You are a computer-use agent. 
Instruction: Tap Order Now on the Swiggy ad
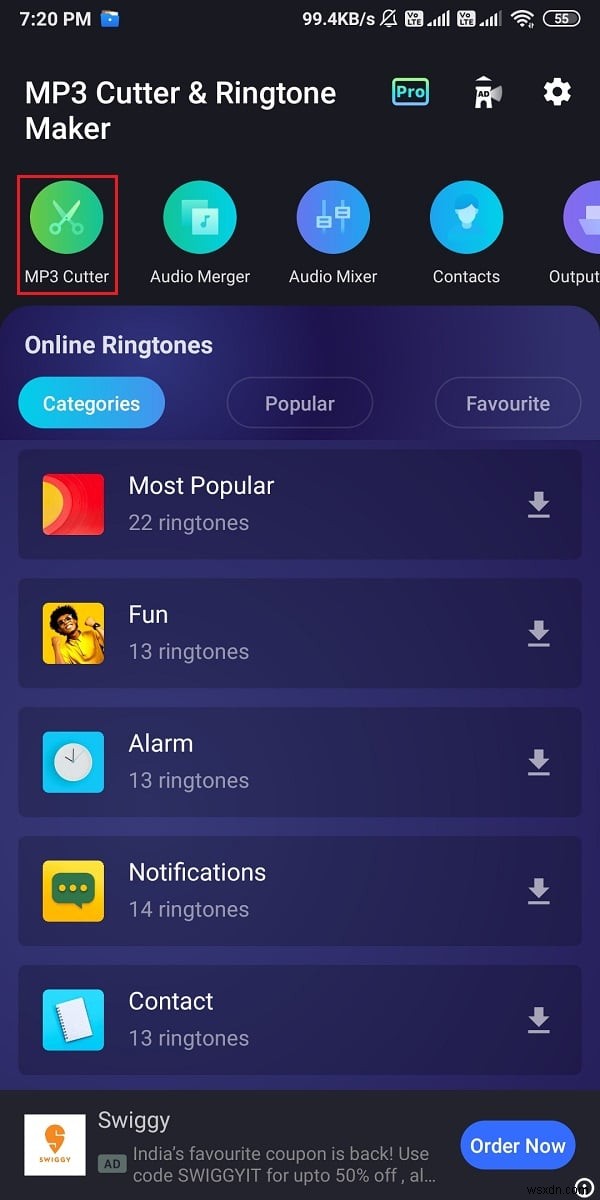coord(518,1145)
